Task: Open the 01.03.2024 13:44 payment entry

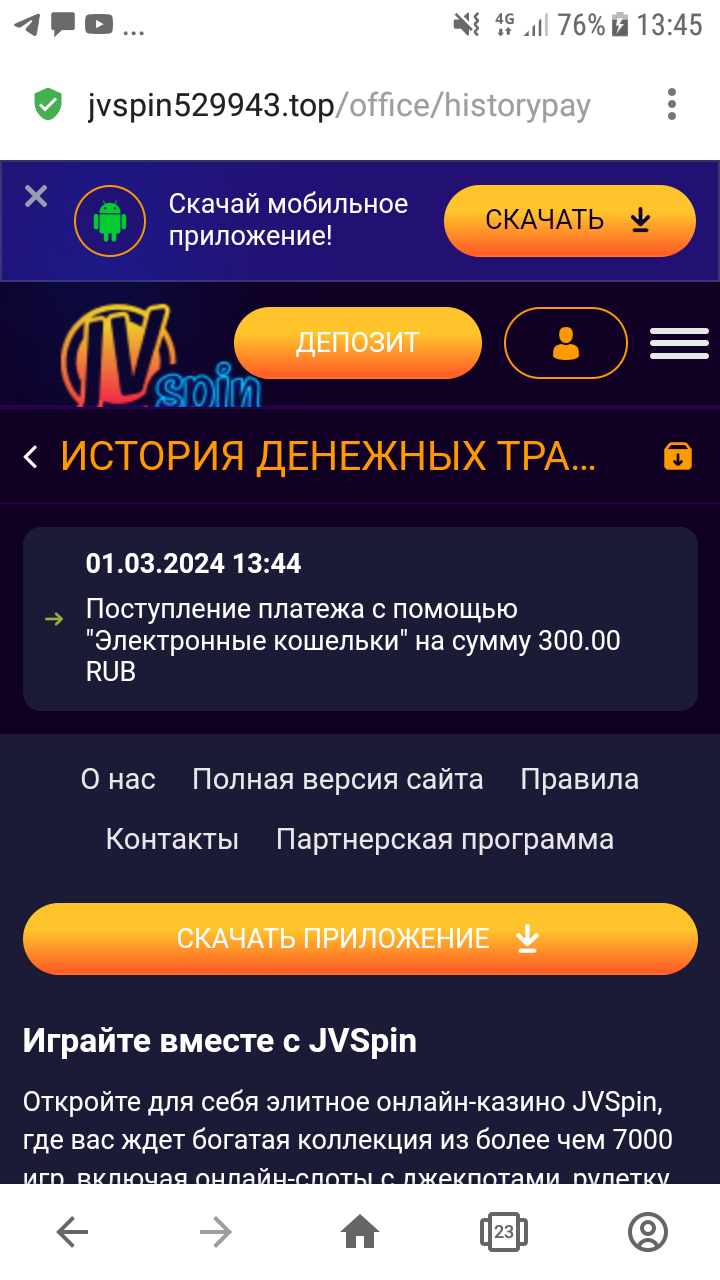Action: coord(360,618)
